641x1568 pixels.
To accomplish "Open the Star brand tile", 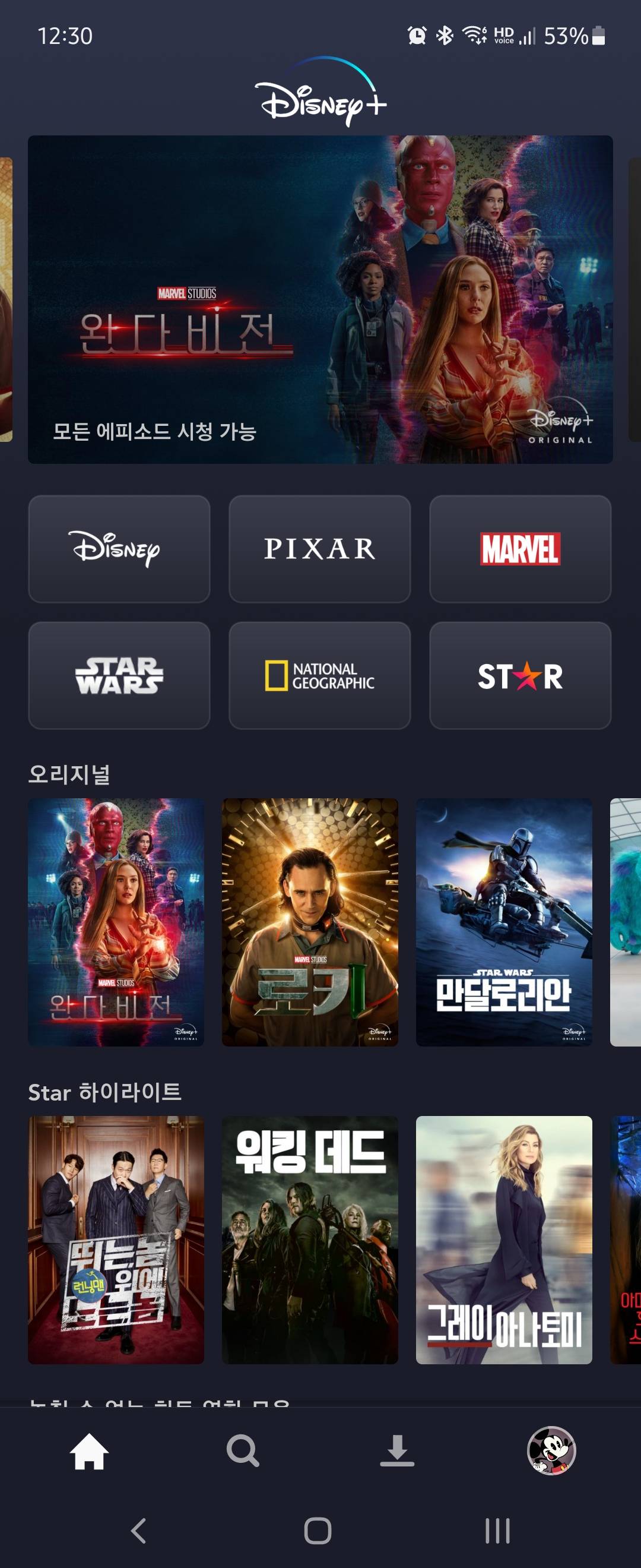I will (x=520, y=675).
